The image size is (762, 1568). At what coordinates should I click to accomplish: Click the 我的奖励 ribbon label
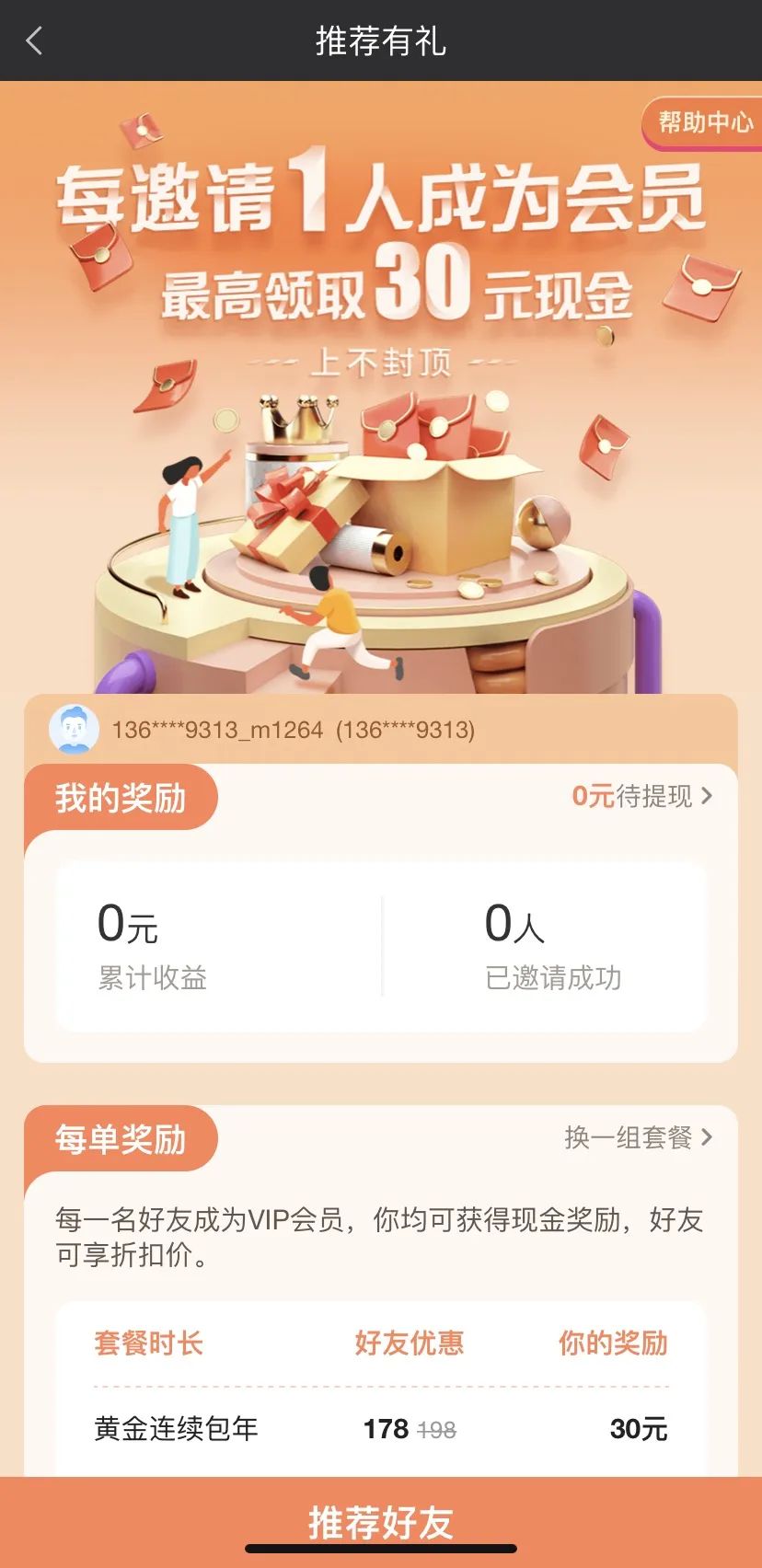(x=121, y=798)
